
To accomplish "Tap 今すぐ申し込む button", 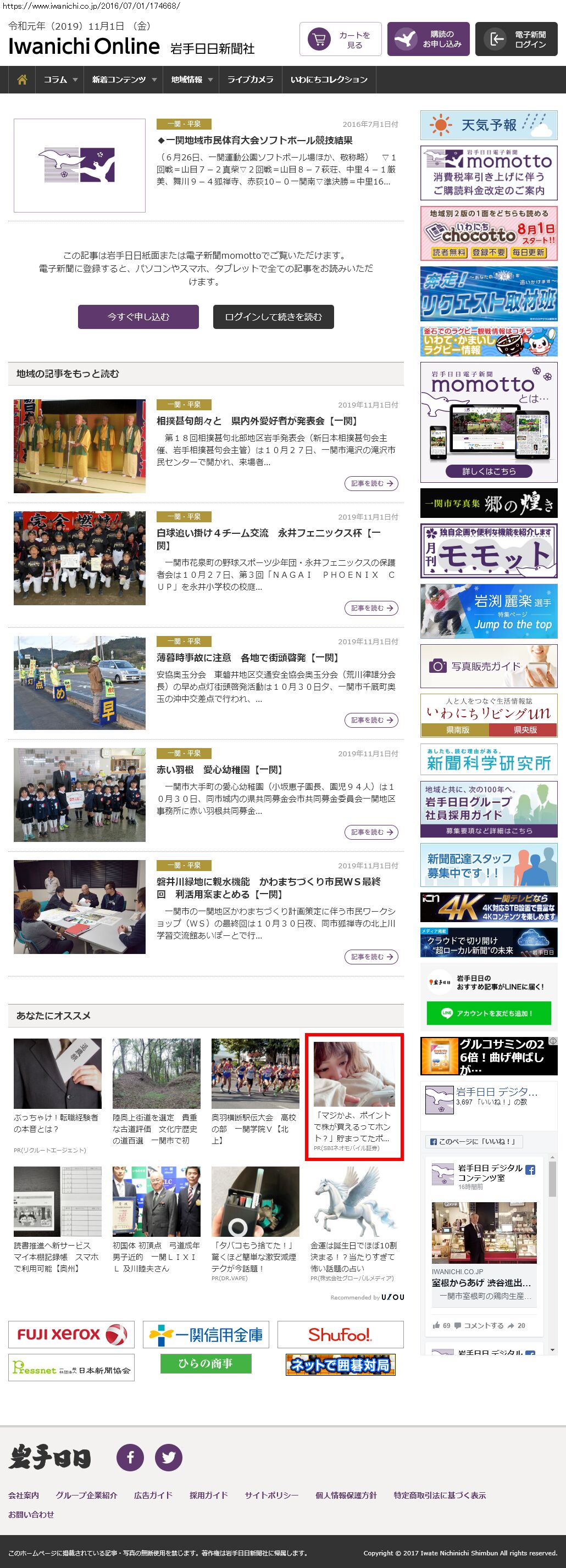I will (138, 316).
